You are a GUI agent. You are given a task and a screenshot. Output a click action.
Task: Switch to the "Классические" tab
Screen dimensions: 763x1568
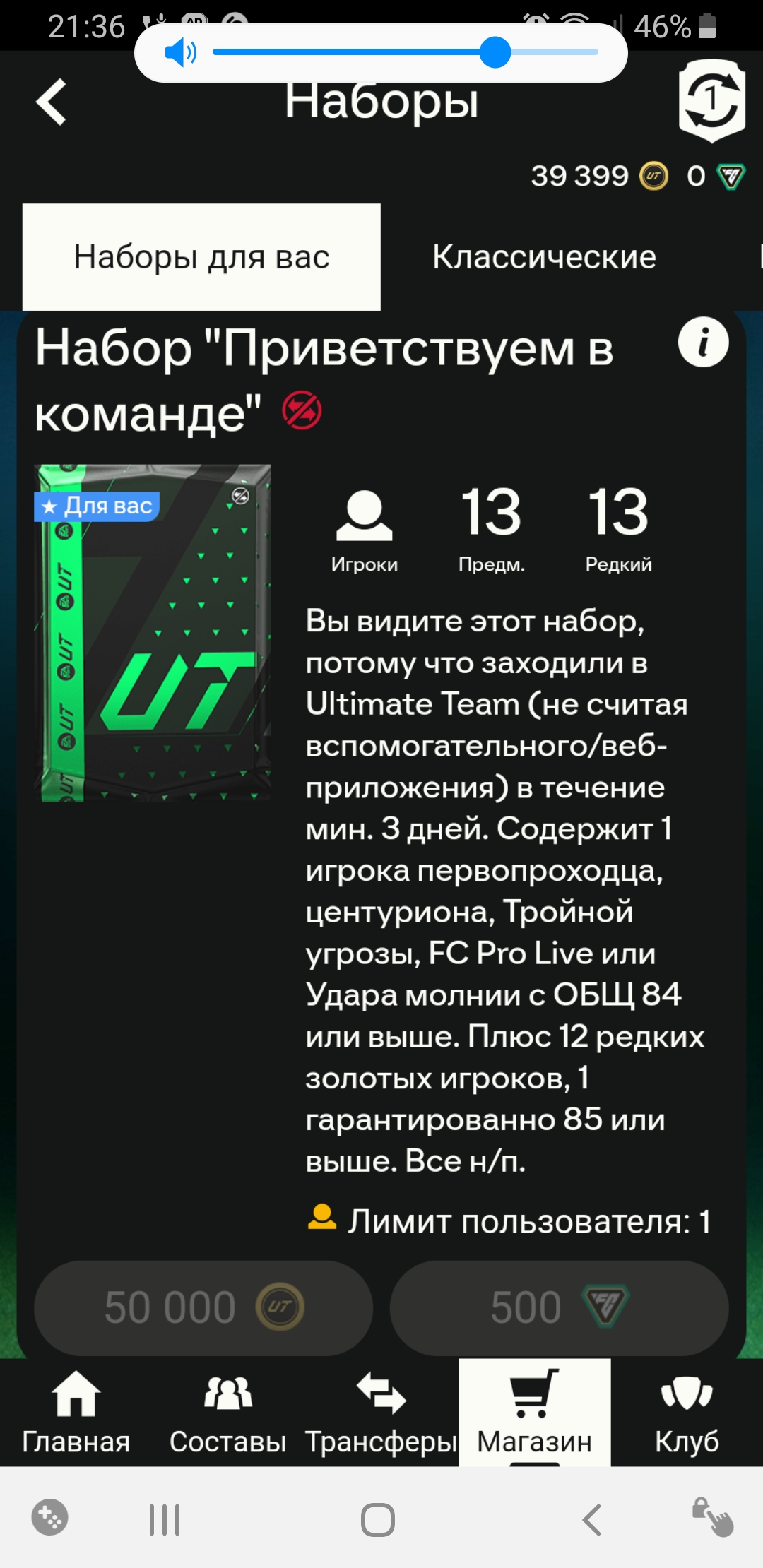pyautogui.click(x=544, y=257)
